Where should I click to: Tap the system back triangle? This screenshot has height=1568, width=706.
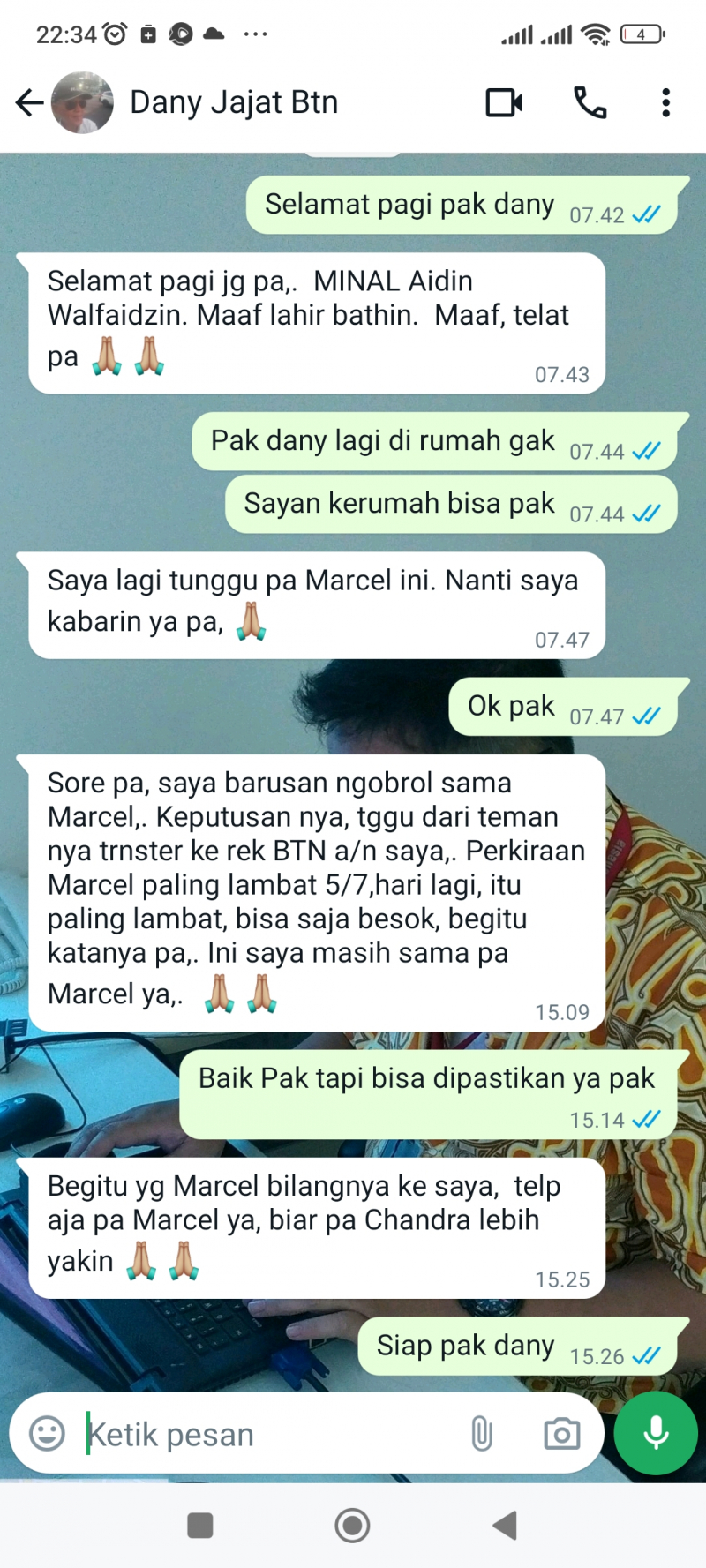pos(505,1525)
